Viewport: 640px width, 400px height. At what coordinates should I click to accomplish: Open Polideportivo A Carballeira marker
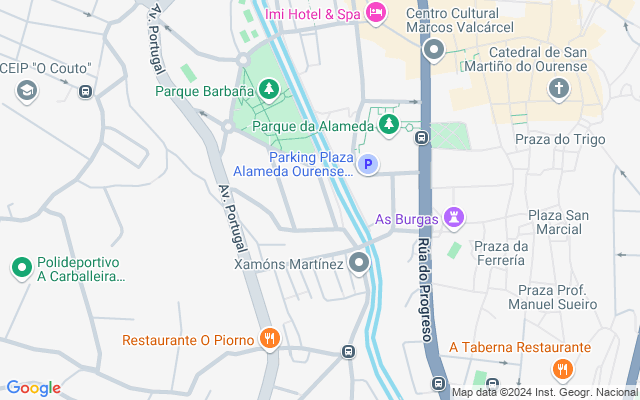pyautogui.click(x=20, y=268)
